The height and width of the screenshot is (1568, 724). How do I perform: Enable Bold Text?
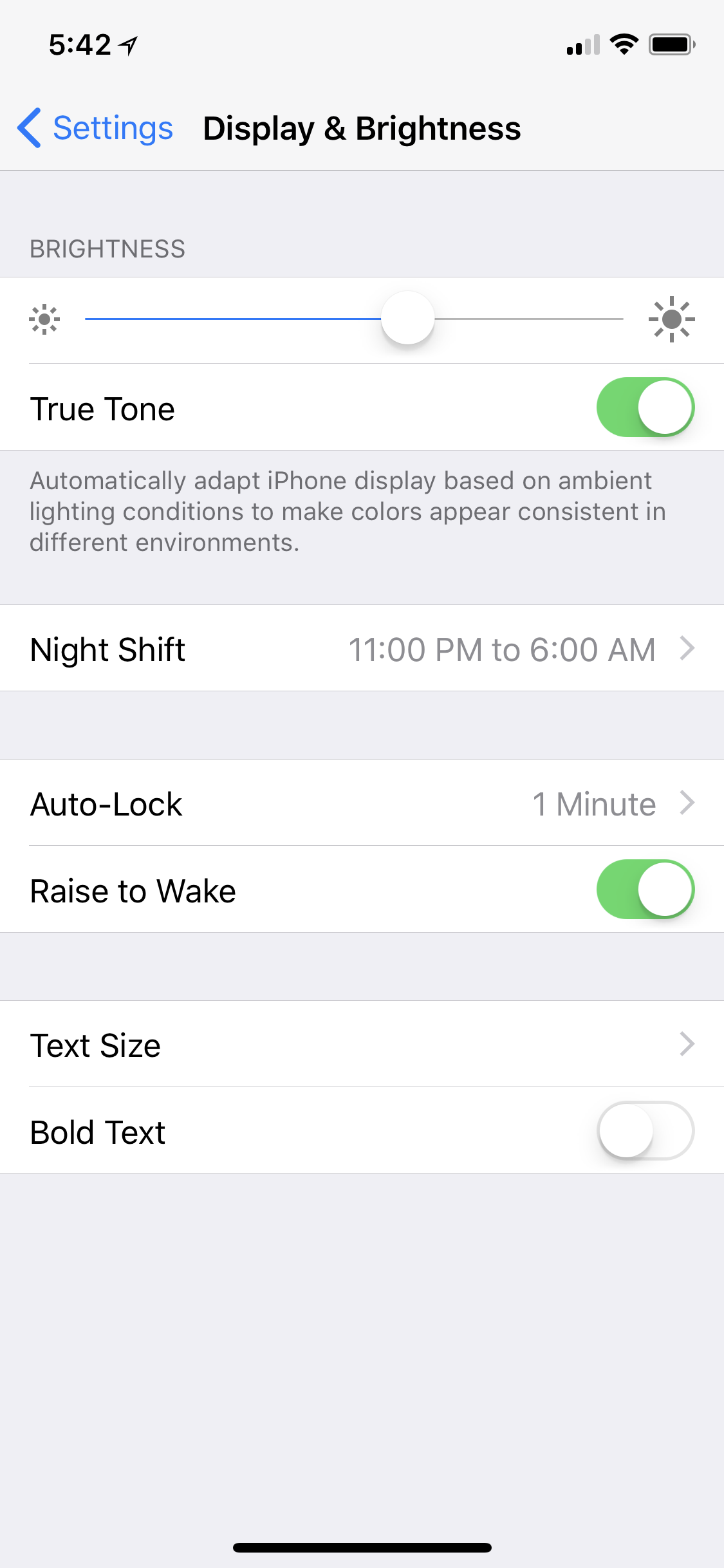pos(645,1131)
